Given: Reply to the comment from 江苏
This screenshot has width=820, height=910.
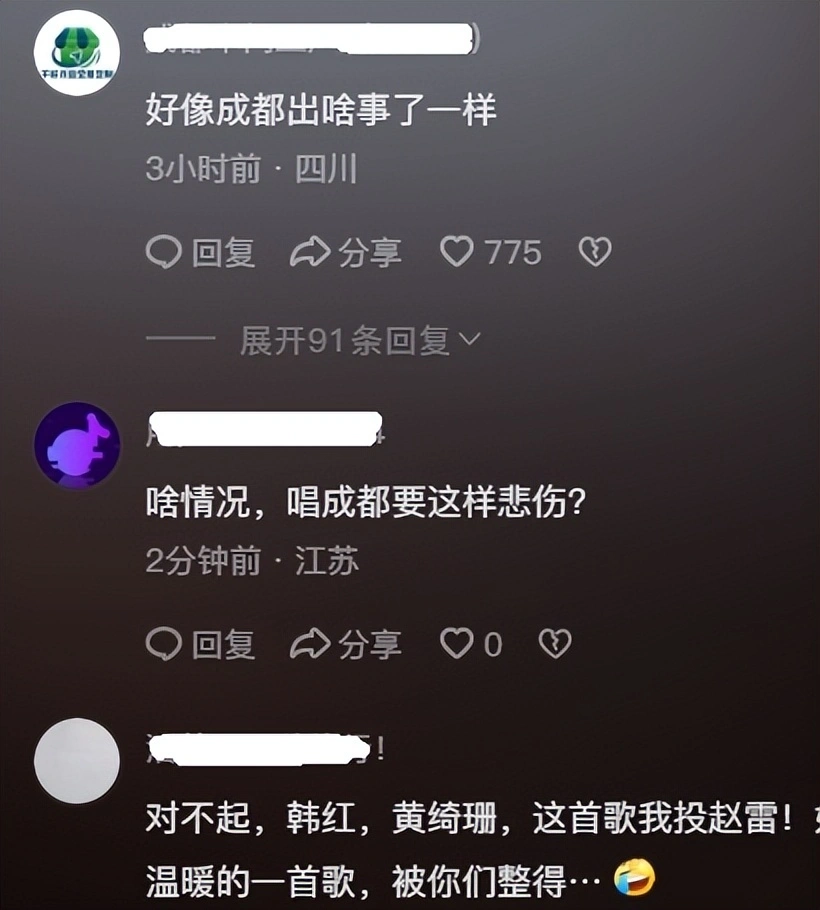Looking at the screenshot, I should (200, 644).
